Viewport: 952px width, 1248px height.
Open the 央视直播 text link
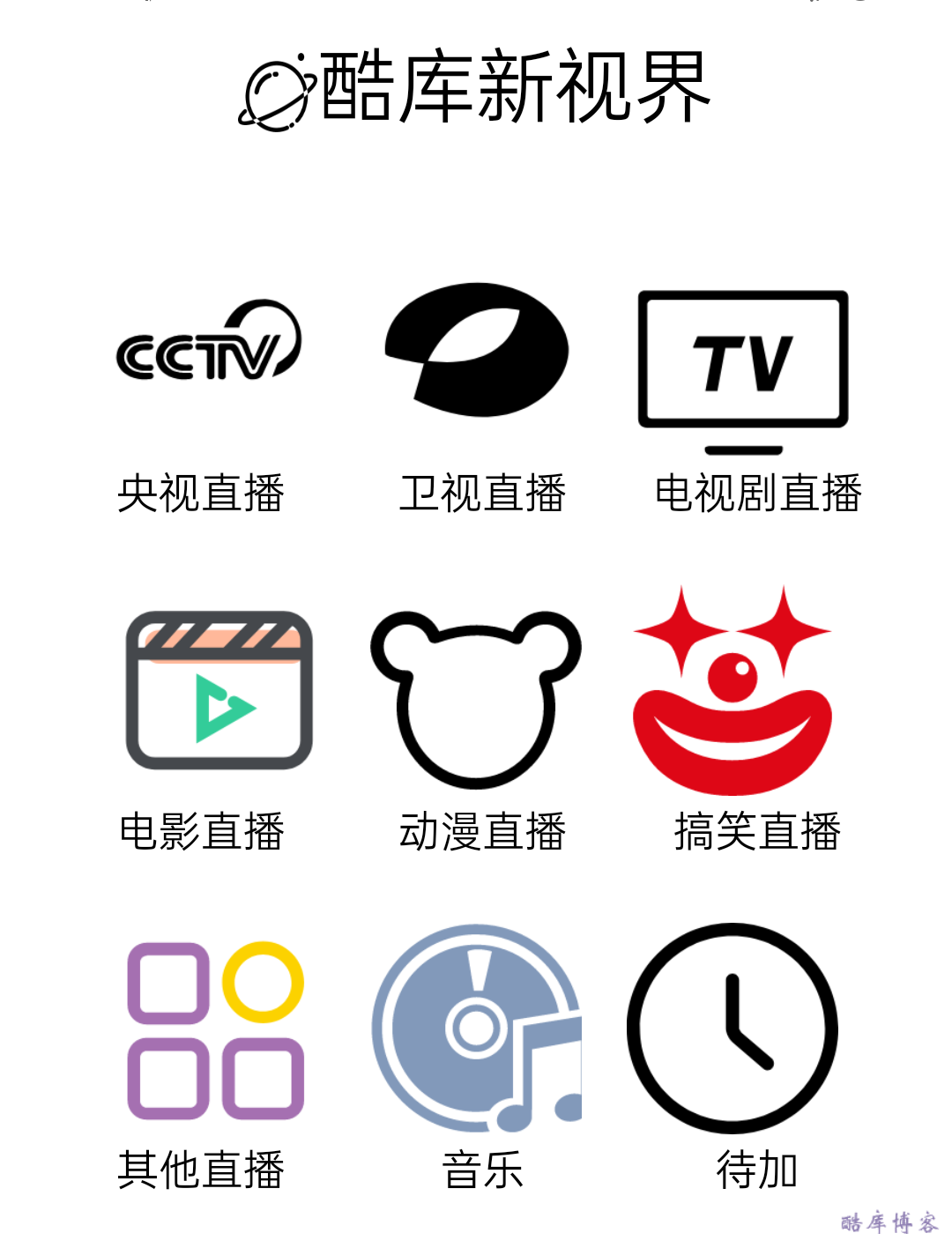[x=205, y=494]
